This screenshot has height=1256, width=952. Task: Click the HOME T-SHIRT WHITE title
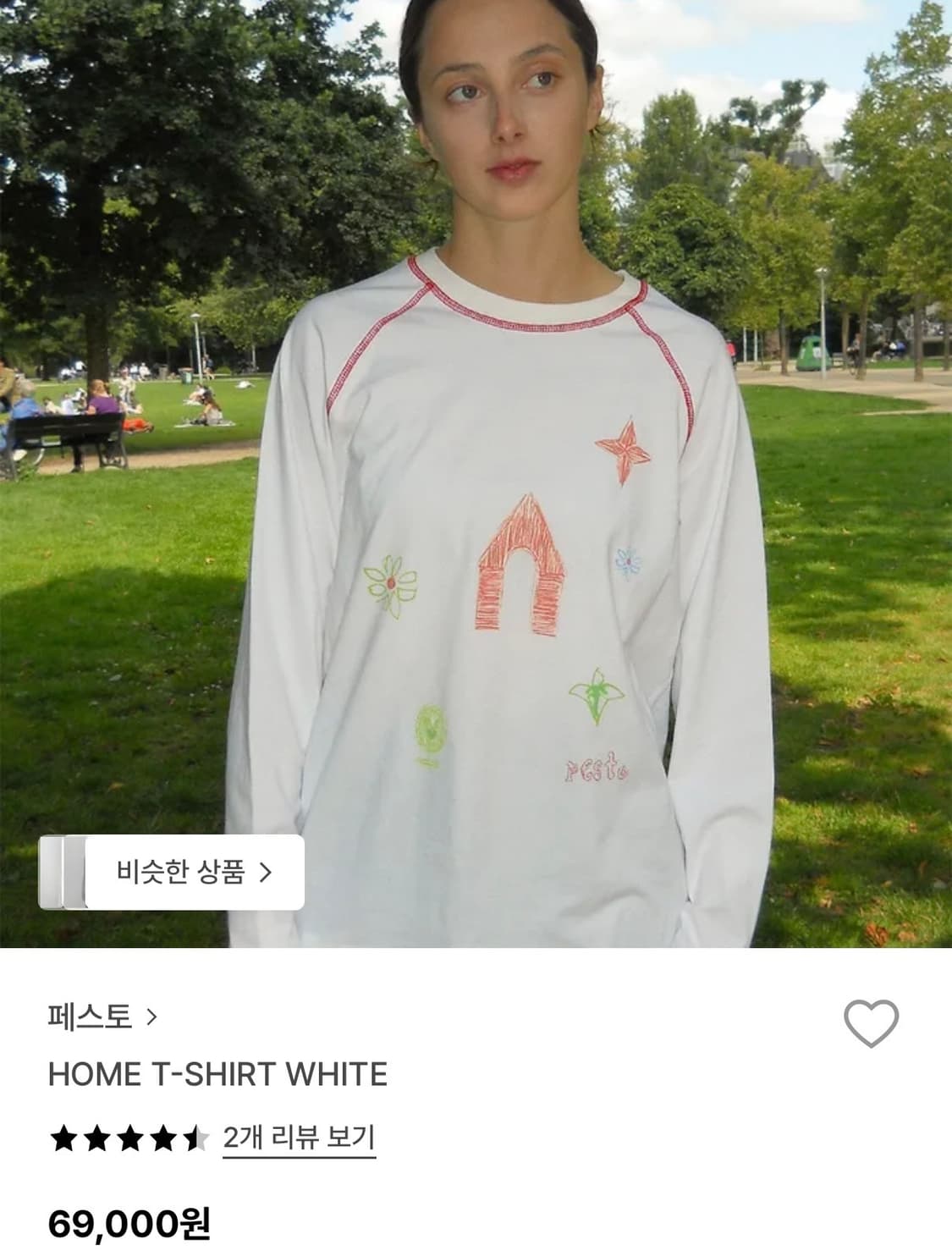pos(218,1073)
